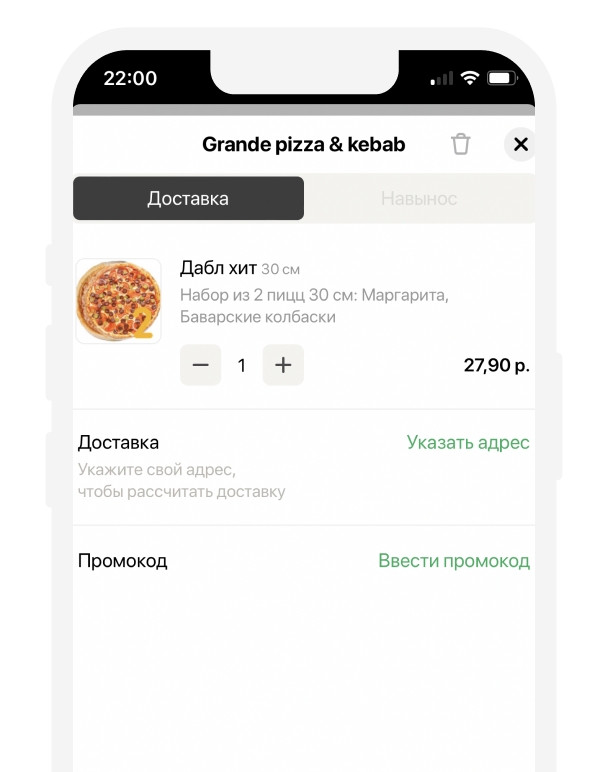The image size is (607, 772).
Task: Close the cart screen
Action: (520, 144)
